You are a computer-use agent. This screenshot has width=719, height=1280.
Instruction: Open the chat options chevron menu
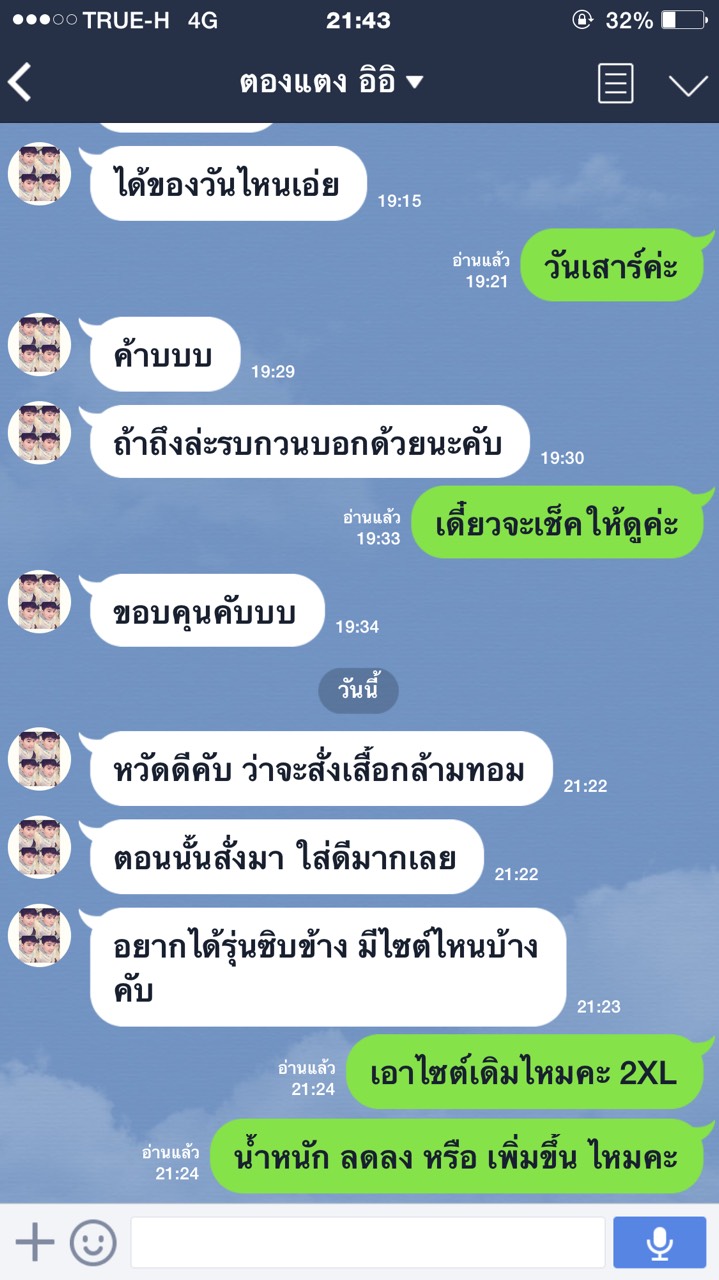pos(688,84)
